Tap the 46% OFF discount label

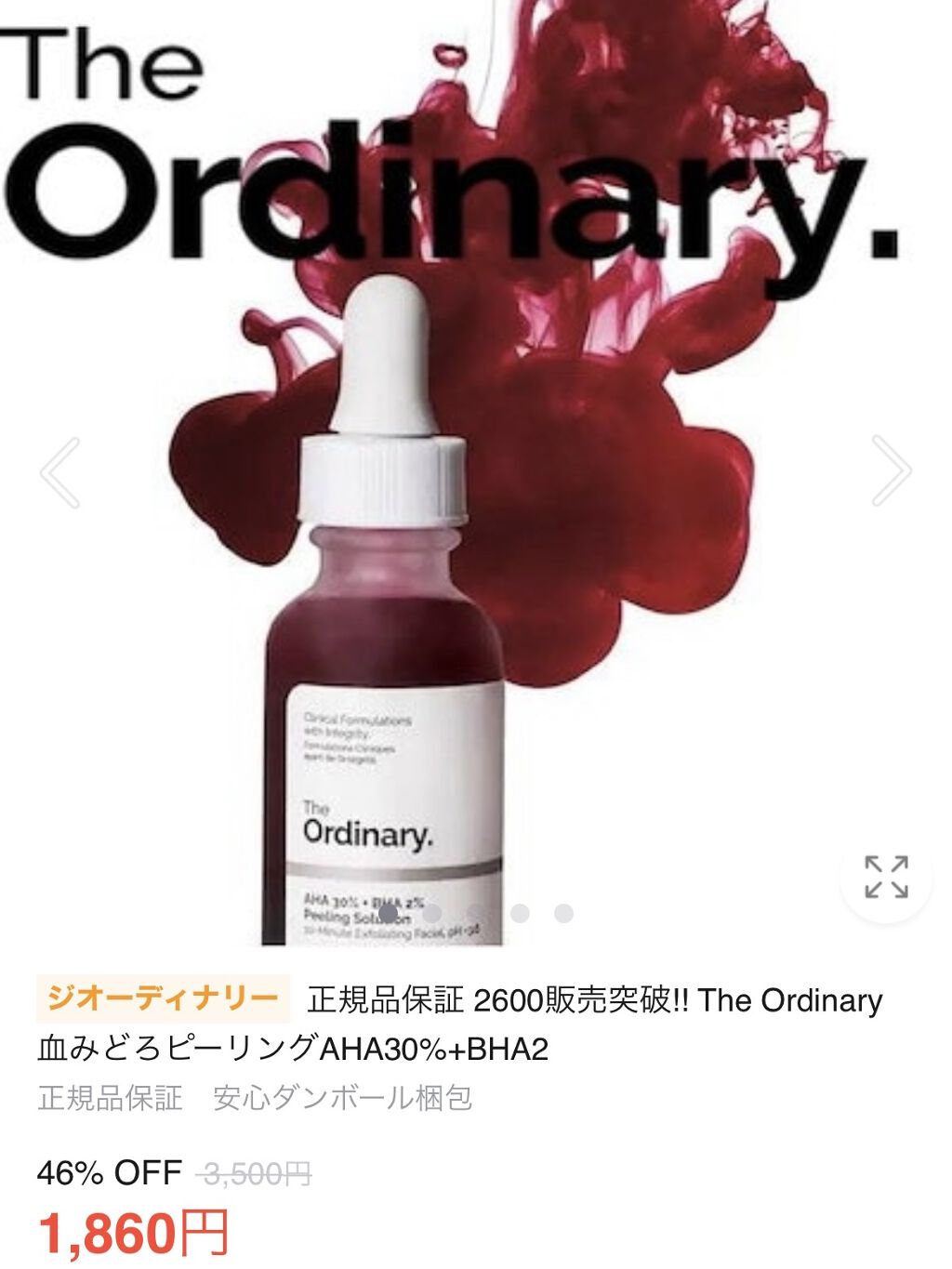point(110,1174)
